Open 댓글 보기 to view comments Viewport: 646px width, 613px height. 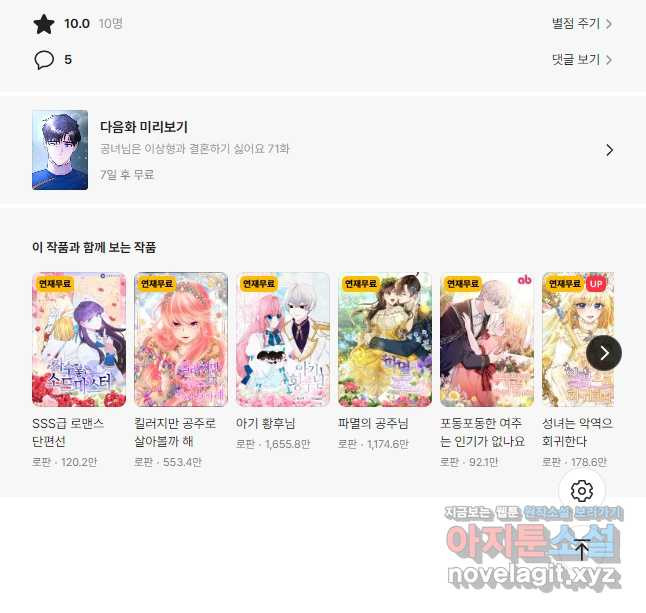581,60
